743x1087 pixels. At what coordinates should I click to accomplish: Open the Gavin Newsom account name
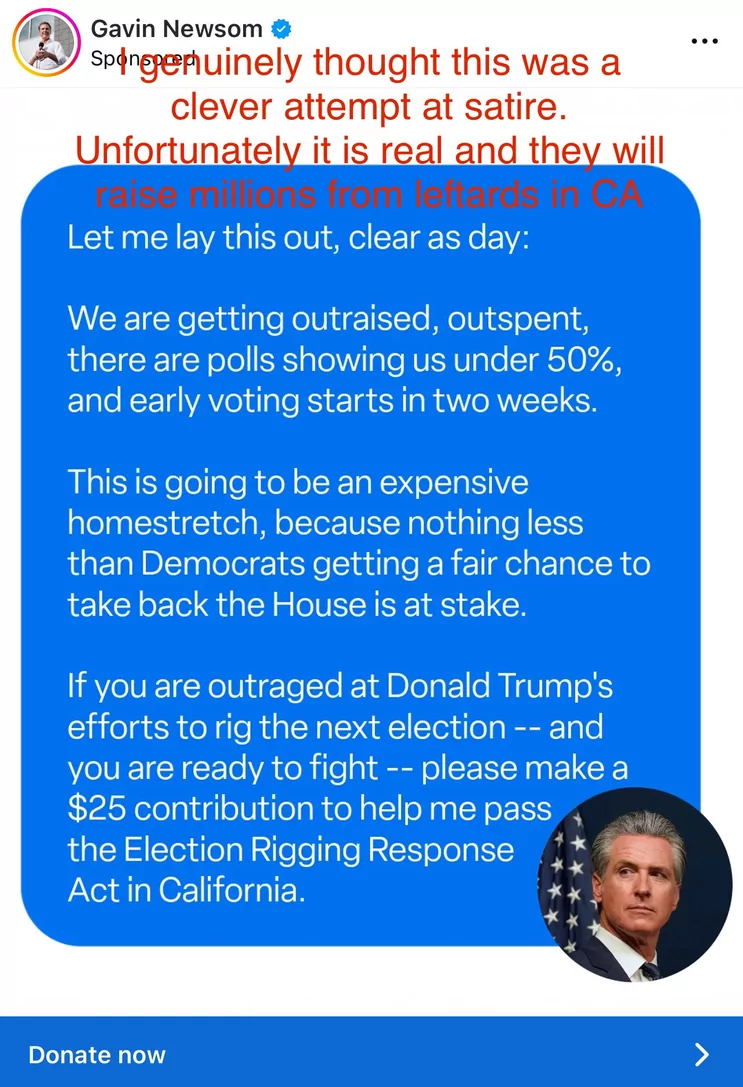tap(176, 29)
